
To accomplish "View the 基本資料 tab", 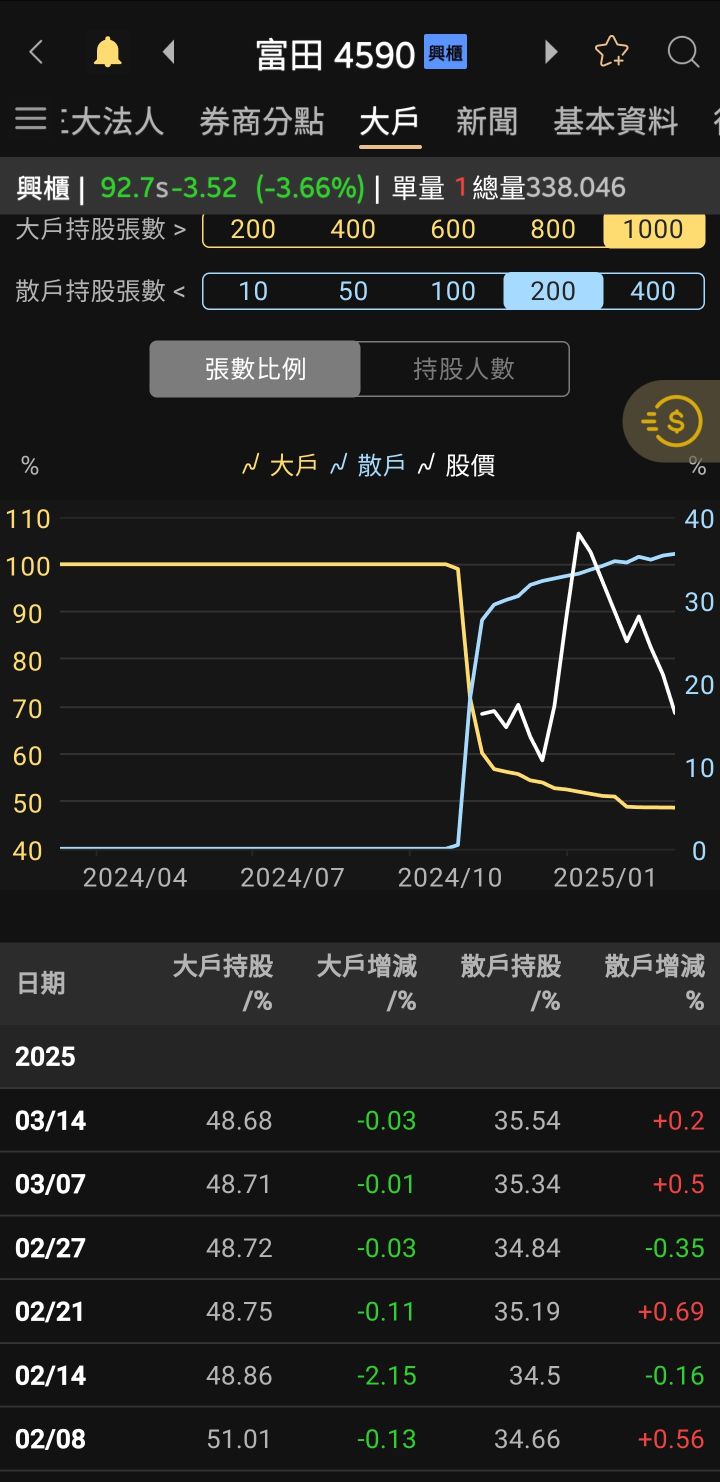I will tap(615, 122).
